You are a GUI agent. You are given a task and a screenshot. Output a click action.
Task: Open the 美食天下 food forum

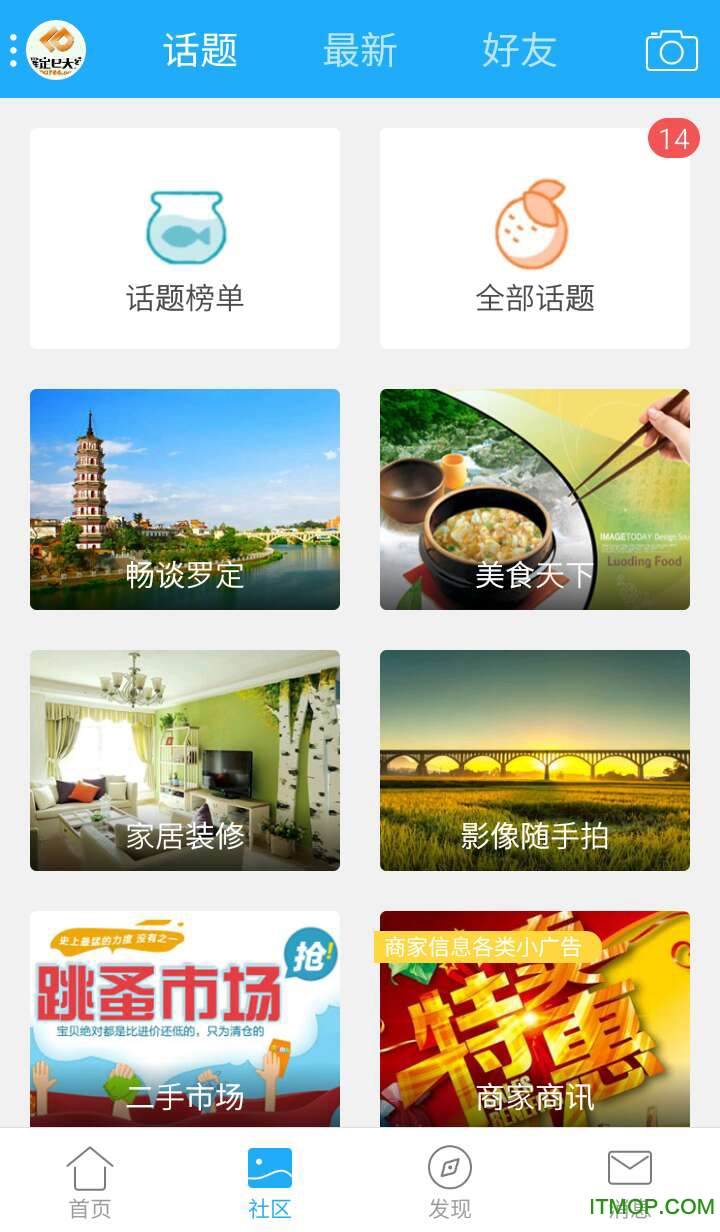[x=534, y=499]
